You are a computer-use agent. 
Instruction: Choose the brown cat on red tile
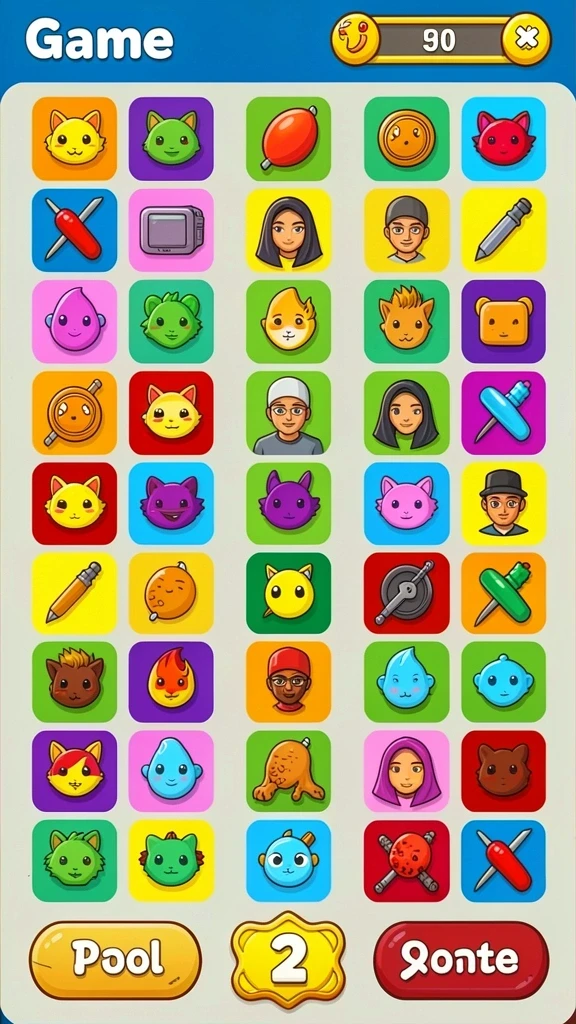pos(504,771)
